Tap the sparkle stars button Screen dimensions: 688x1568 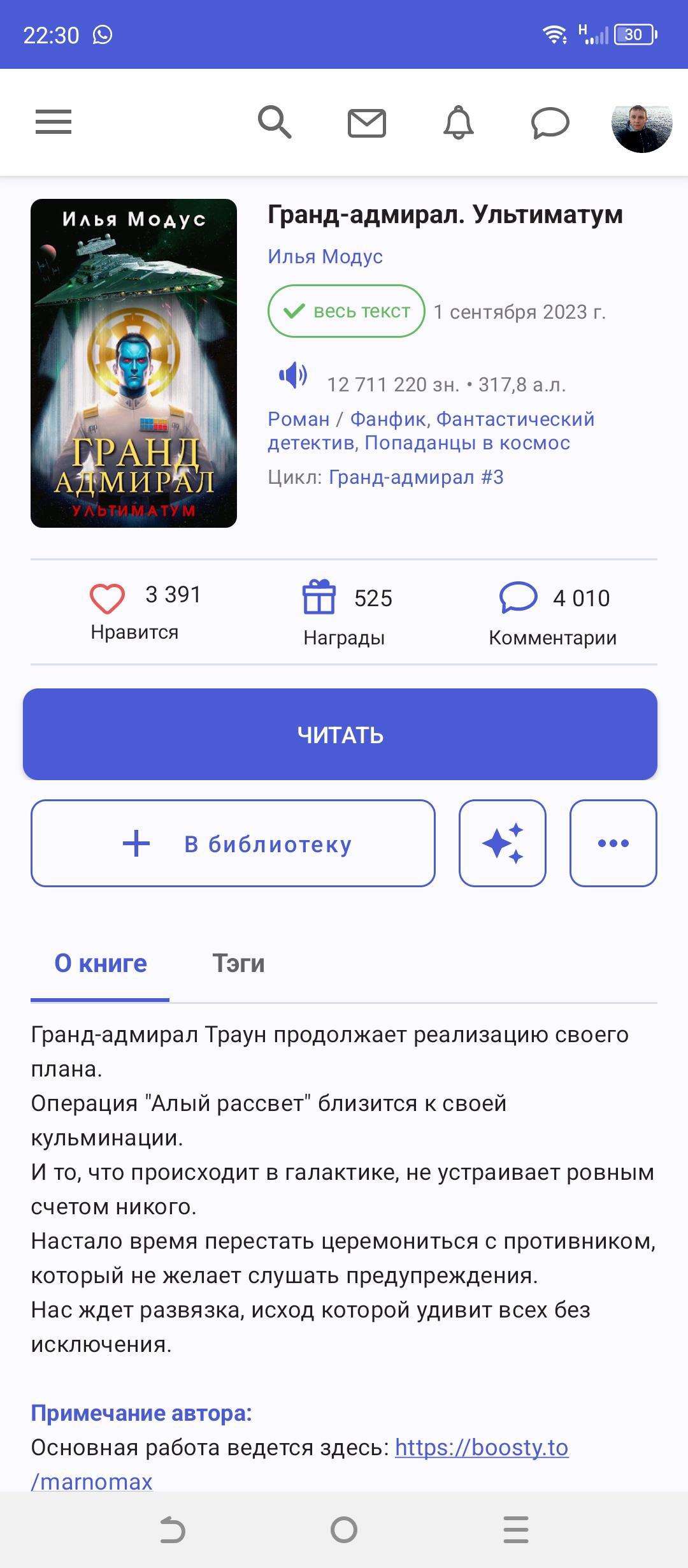[503, 843]
